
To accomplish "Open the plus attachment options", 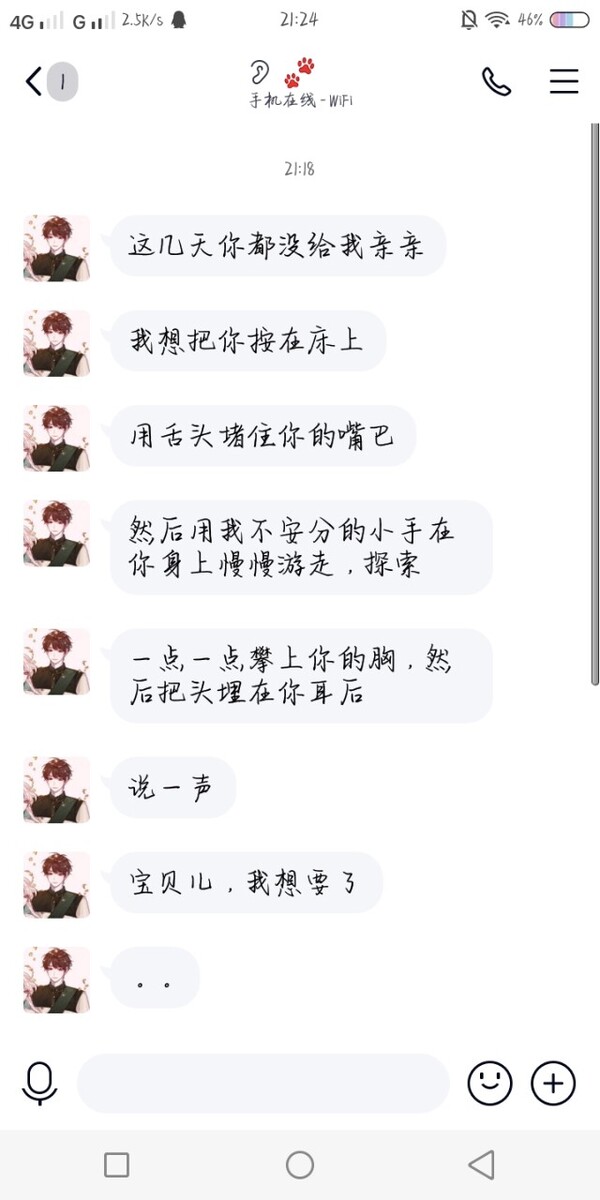I will pyautogui.click(x=553, y=1083).
